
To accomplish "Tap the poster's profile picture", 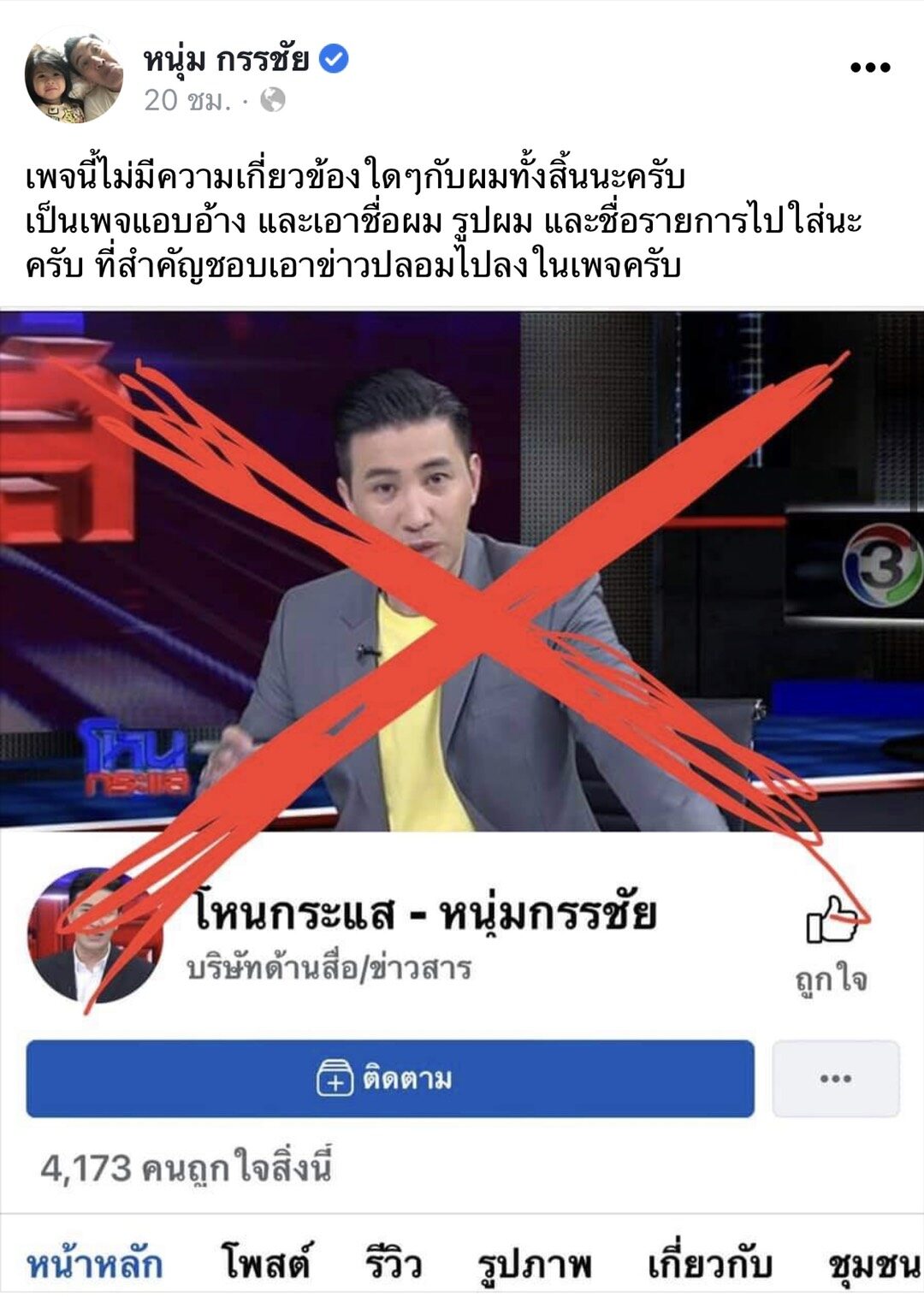I will click(x=74, y=75).
